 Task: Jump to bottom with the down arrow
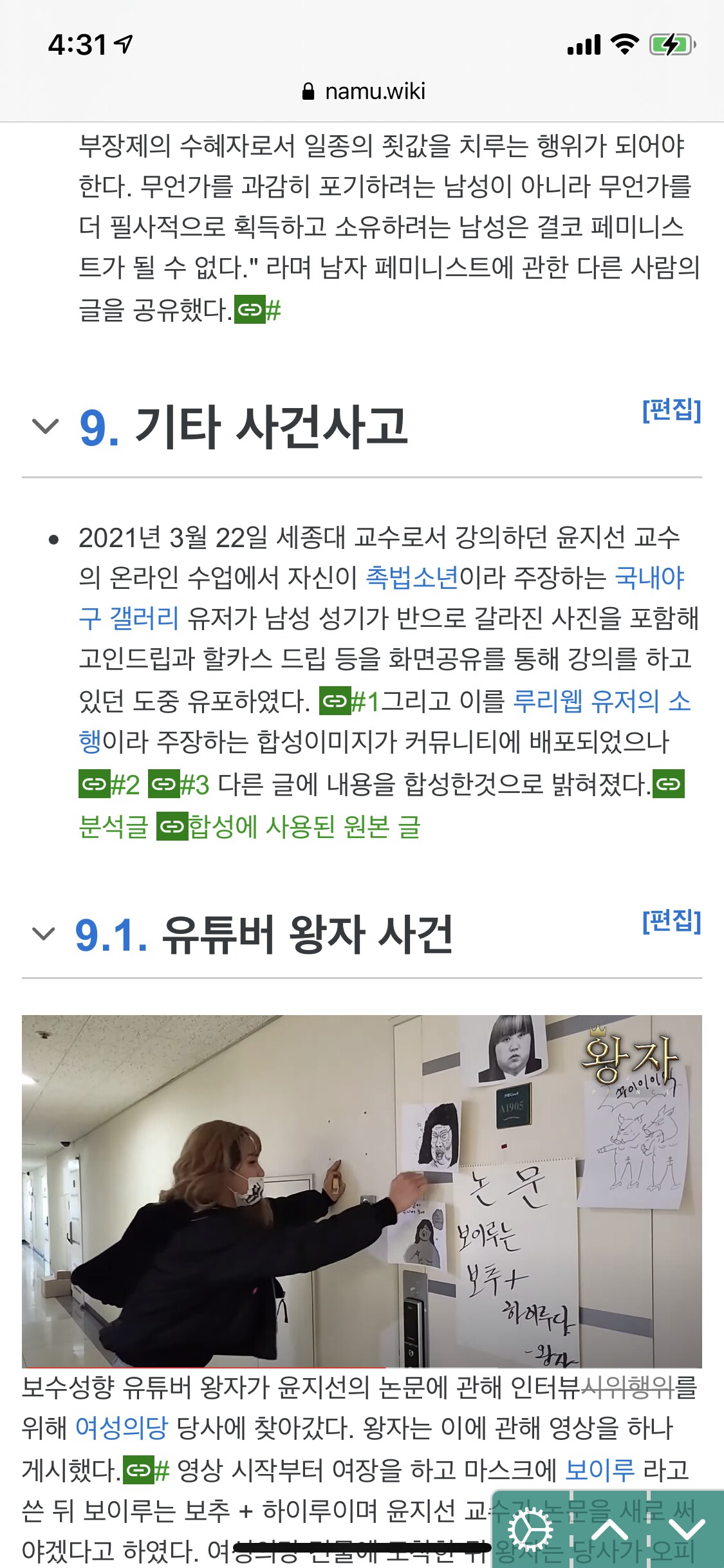[686, 1531]
